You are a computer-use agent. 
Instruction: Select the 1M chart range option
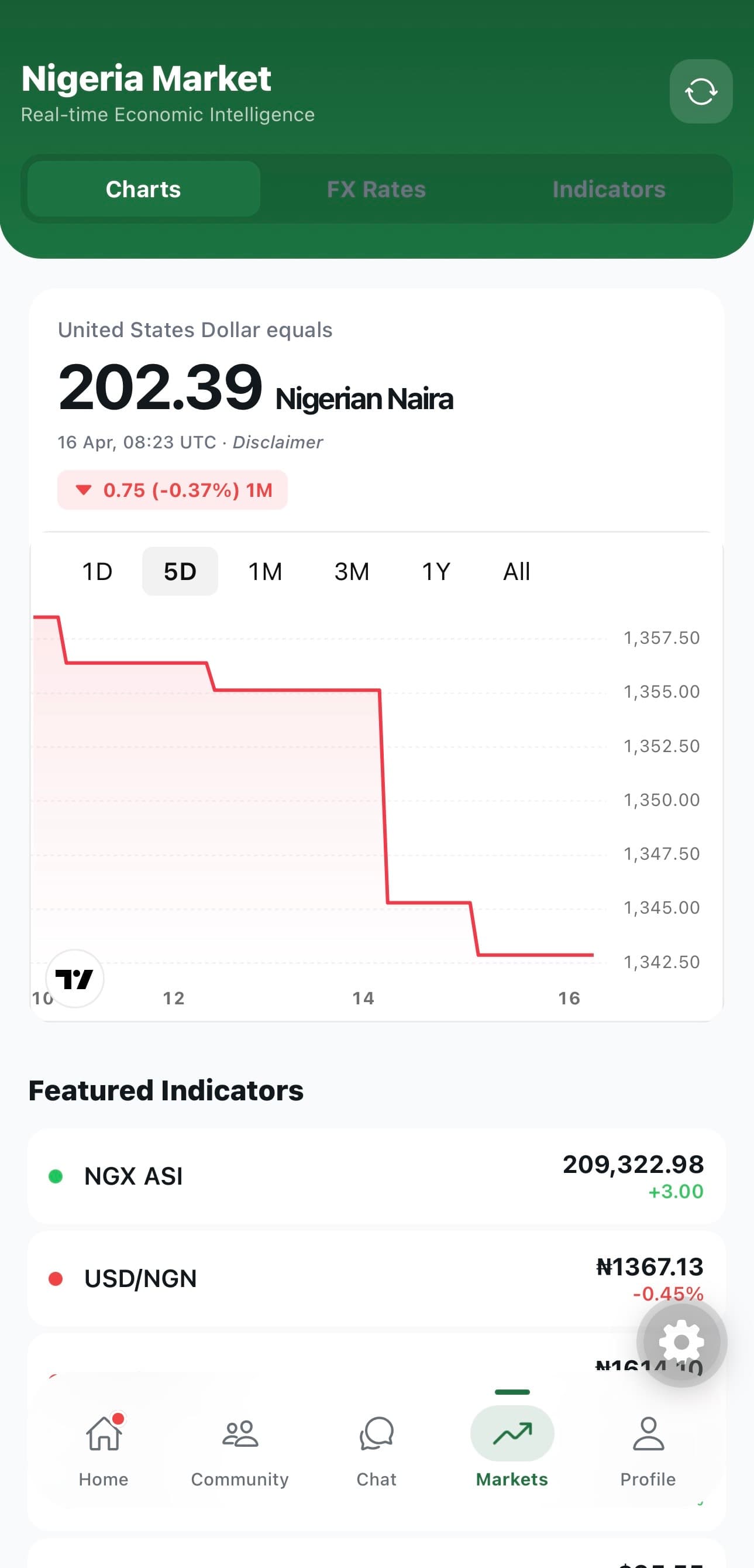pyautogui.click(x=266, y=571)
